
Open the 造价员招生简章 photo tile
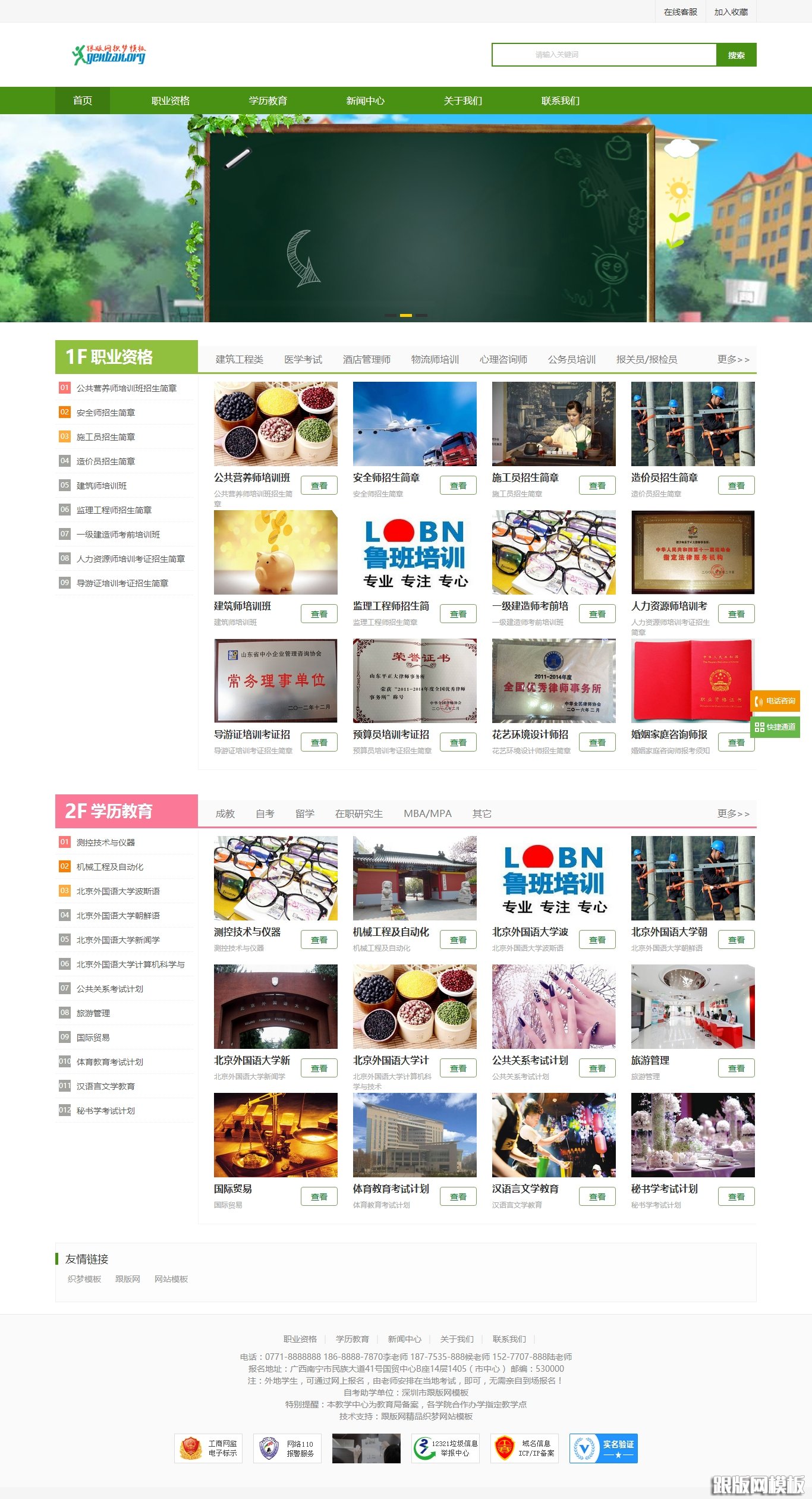[693, 423]
